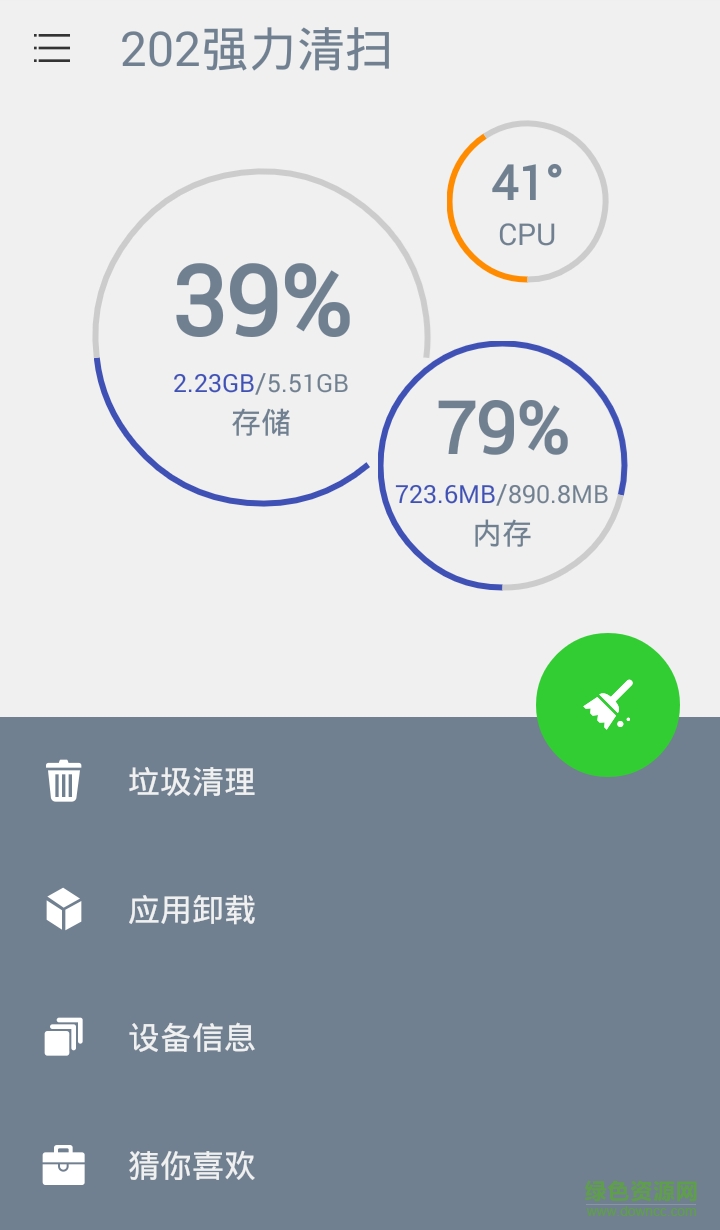Open the hamburger drawer menu
Screen dimensions: 720x1230
click(x=52, y=48)
